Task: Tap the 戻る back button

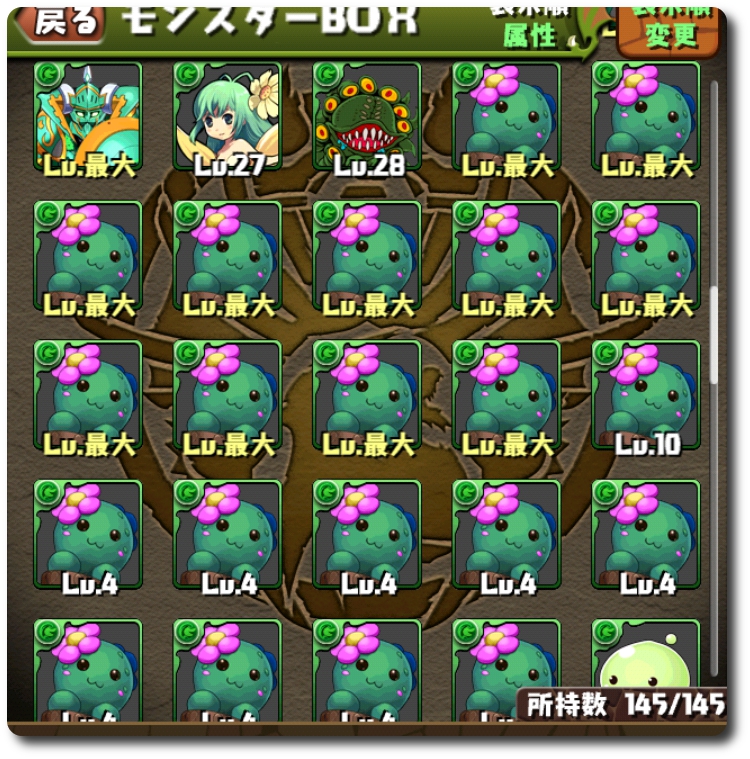Action: 66,21
